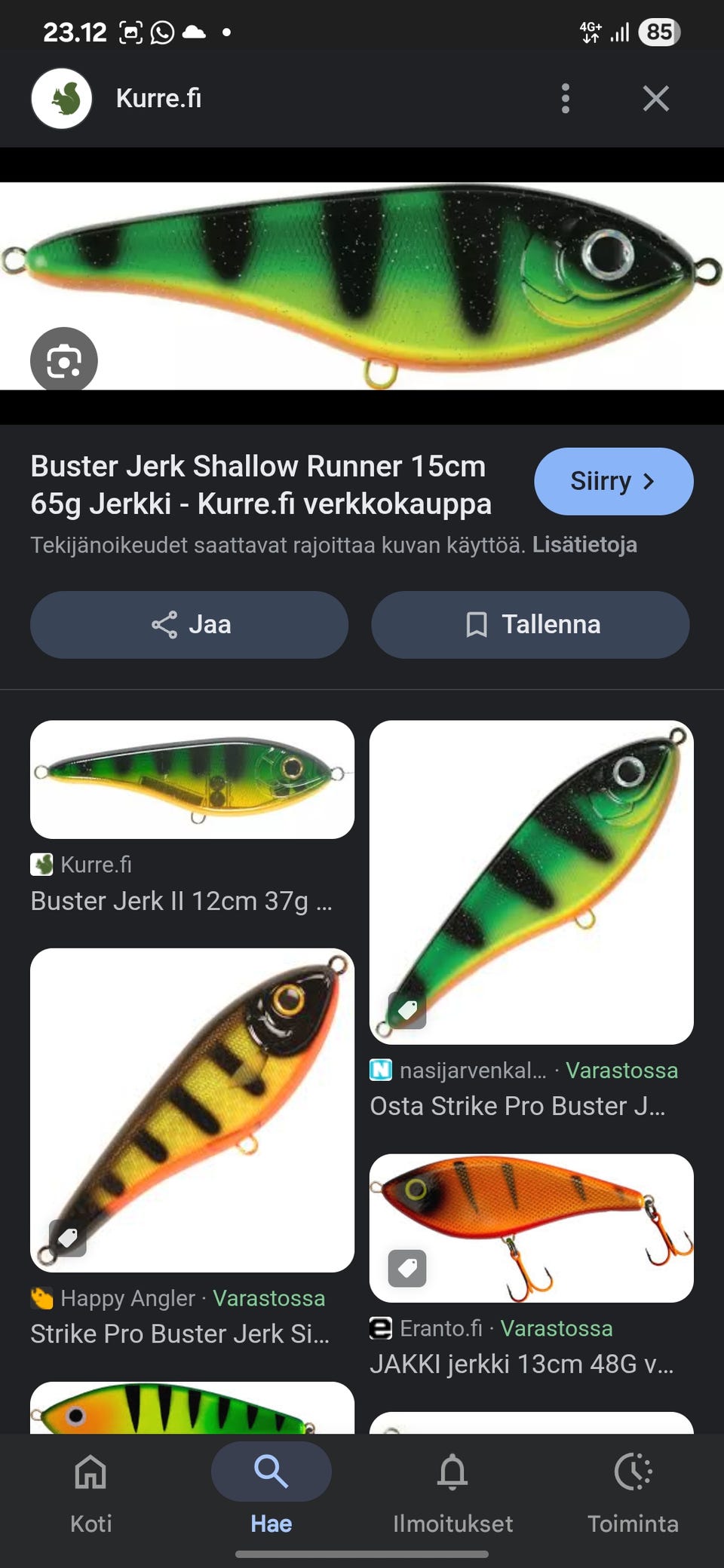View the main Buster Jerk lure image
The image size is (724, 1568).
pyautogui.click(x=362, y=286)
